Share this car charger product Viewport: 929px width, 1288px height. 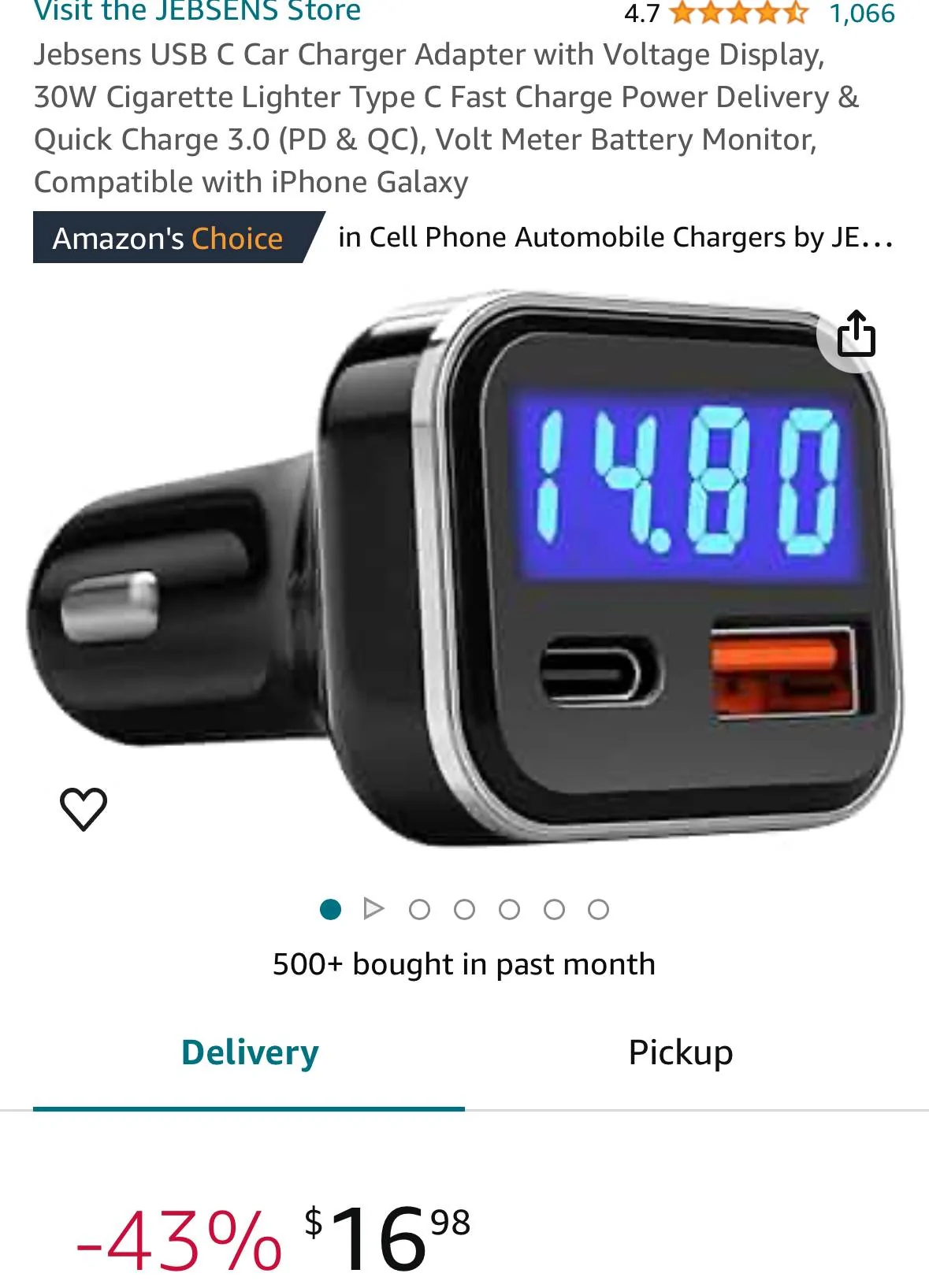coord(856,335)
